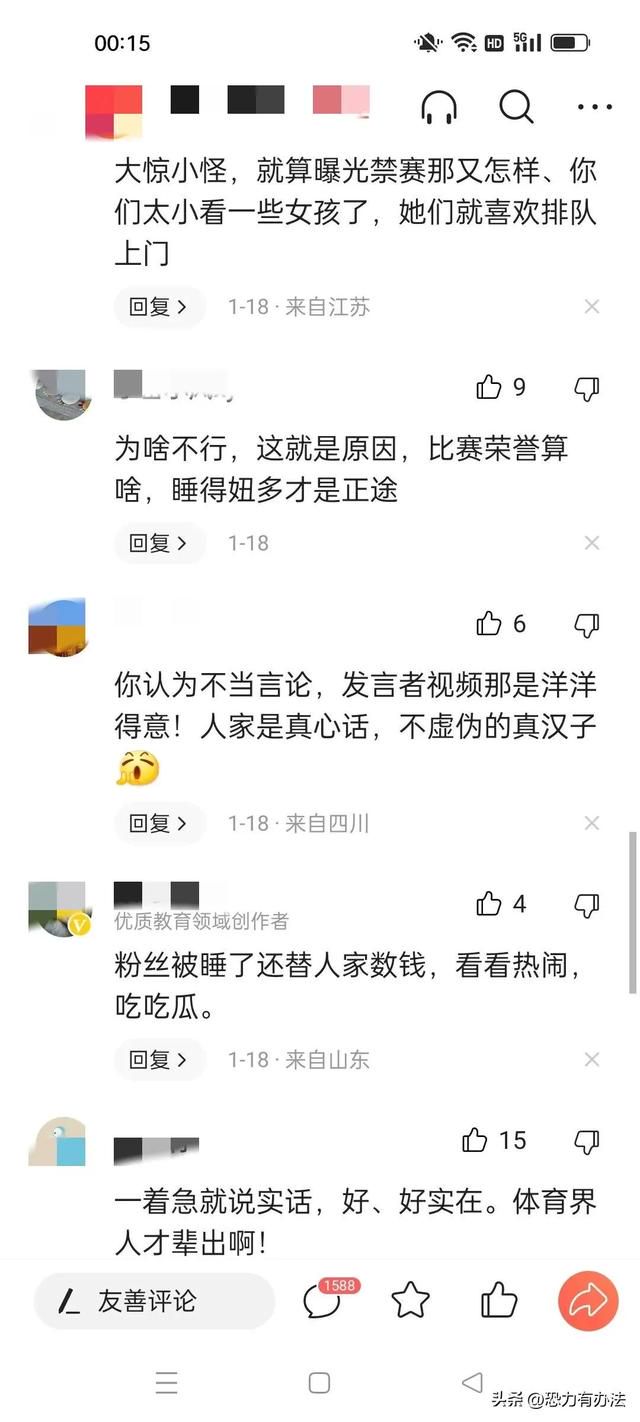Dismiss the comment from 江苏
Image resolution: width=640 pixels, height=1422 pixels.
[592, 307]
